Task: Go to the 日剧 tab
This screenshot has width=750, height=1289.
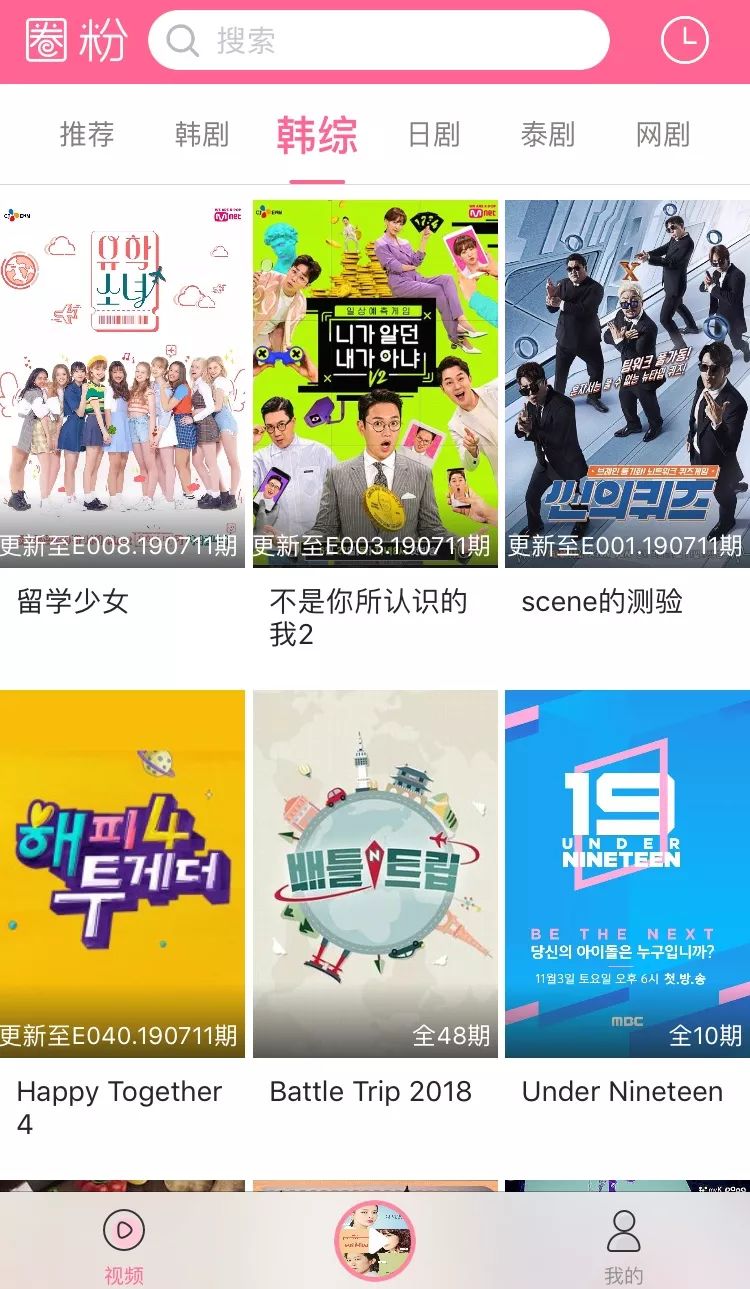Action: [434, 134]
